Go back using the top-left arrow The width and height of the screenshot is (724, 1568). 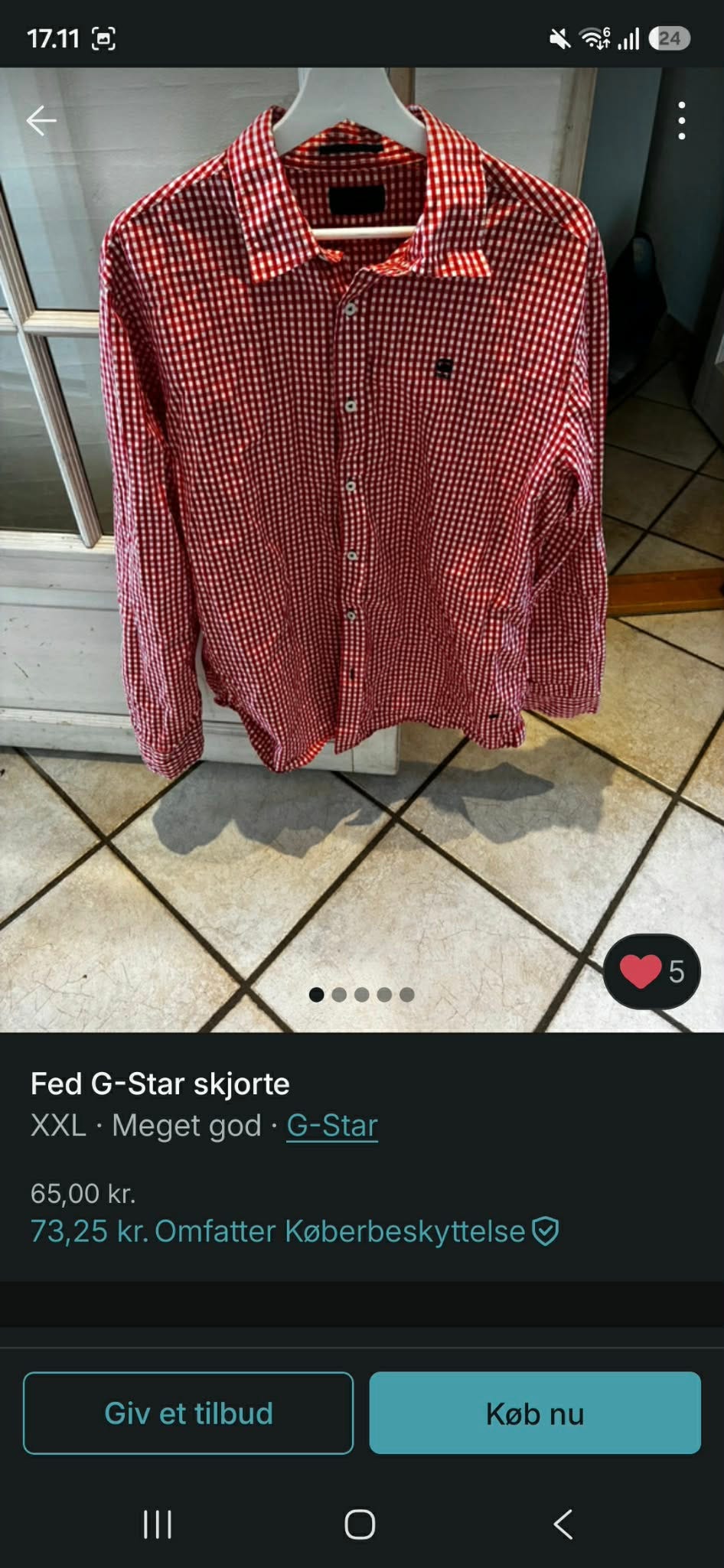(x=41, y=120)
